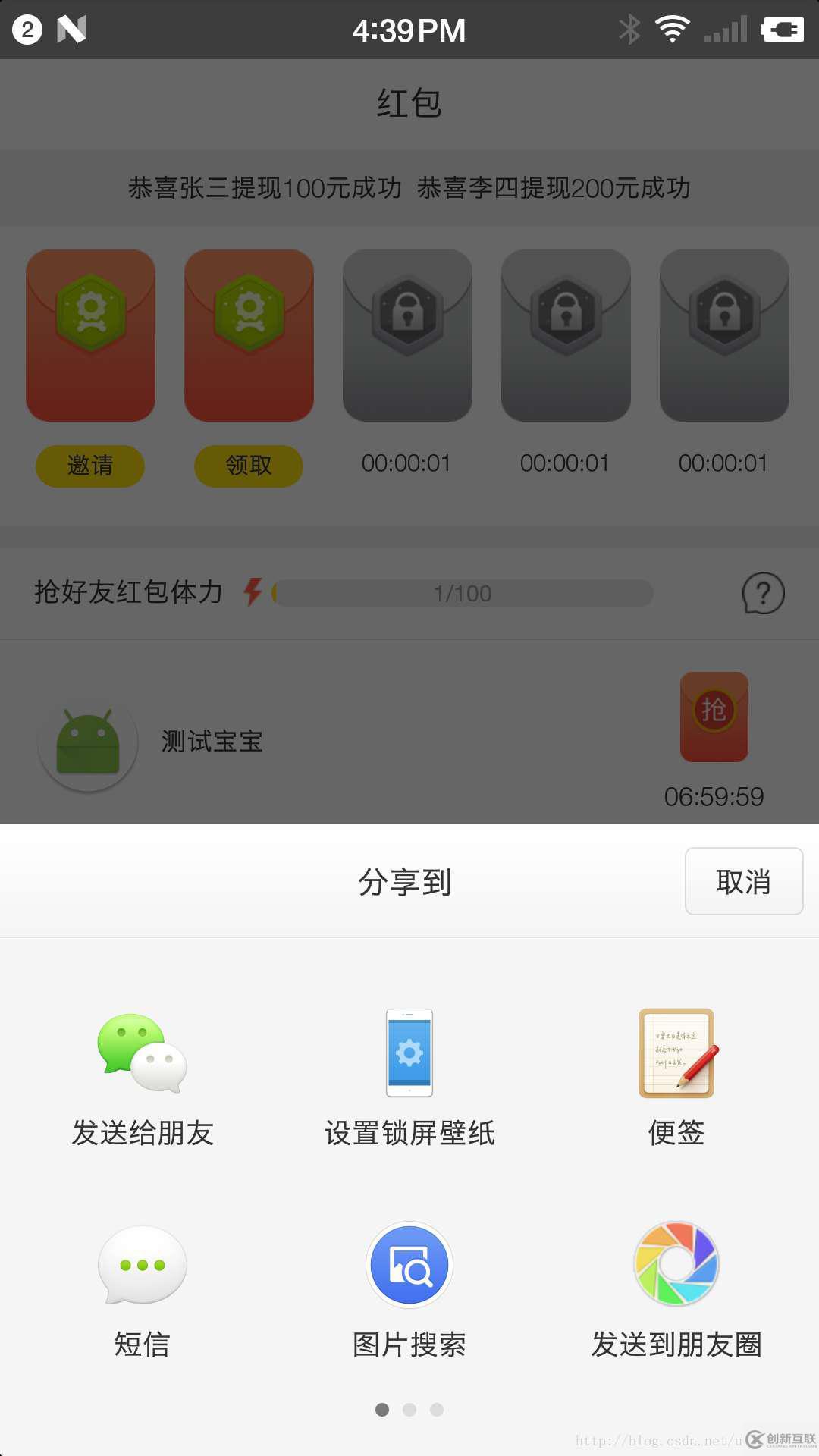Open 图片搜索 from the share sheet
819x1456 pixels.
(x=409, y=1265)
